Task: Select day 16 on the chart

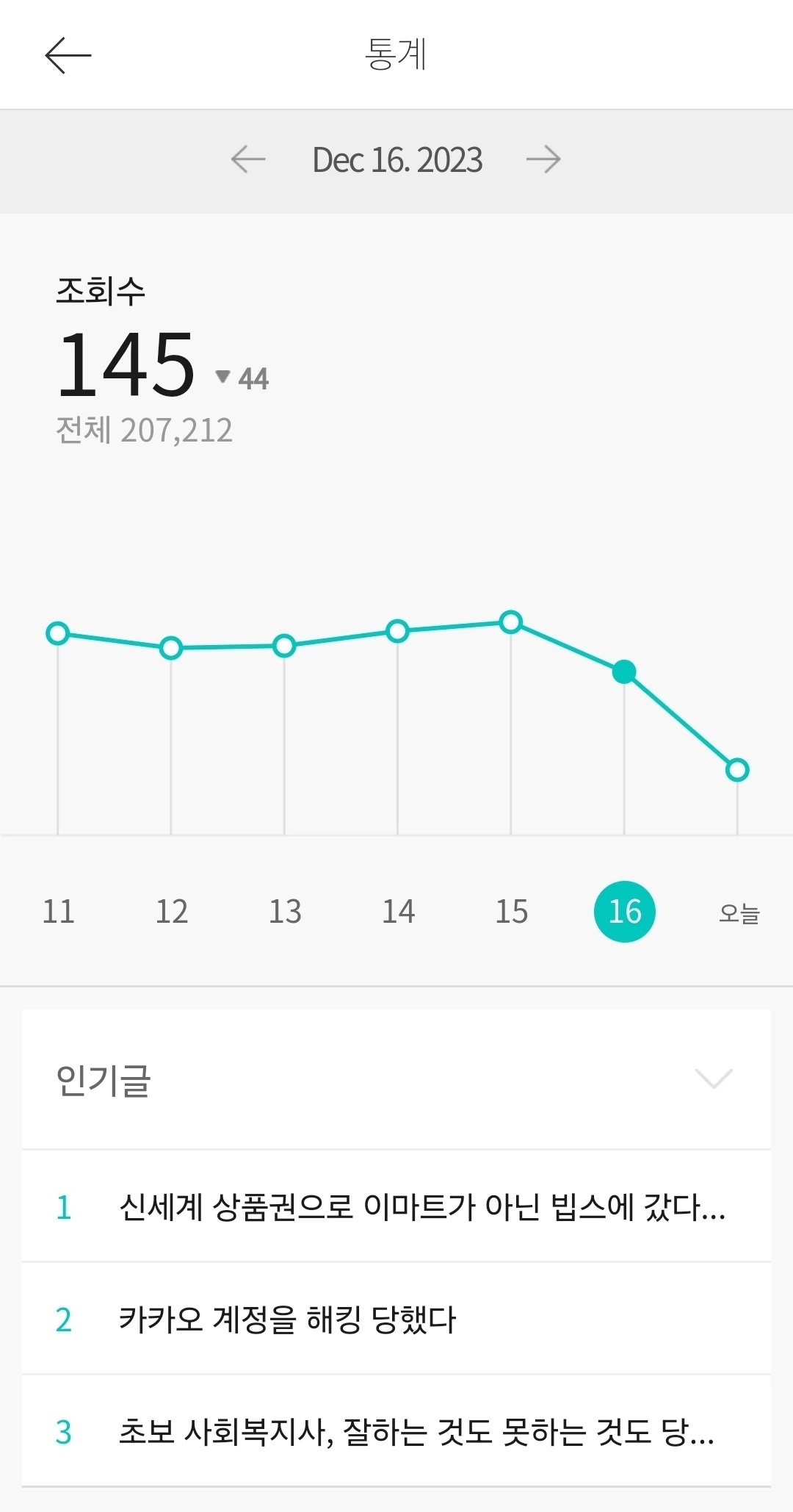Action: pos(624,912)
